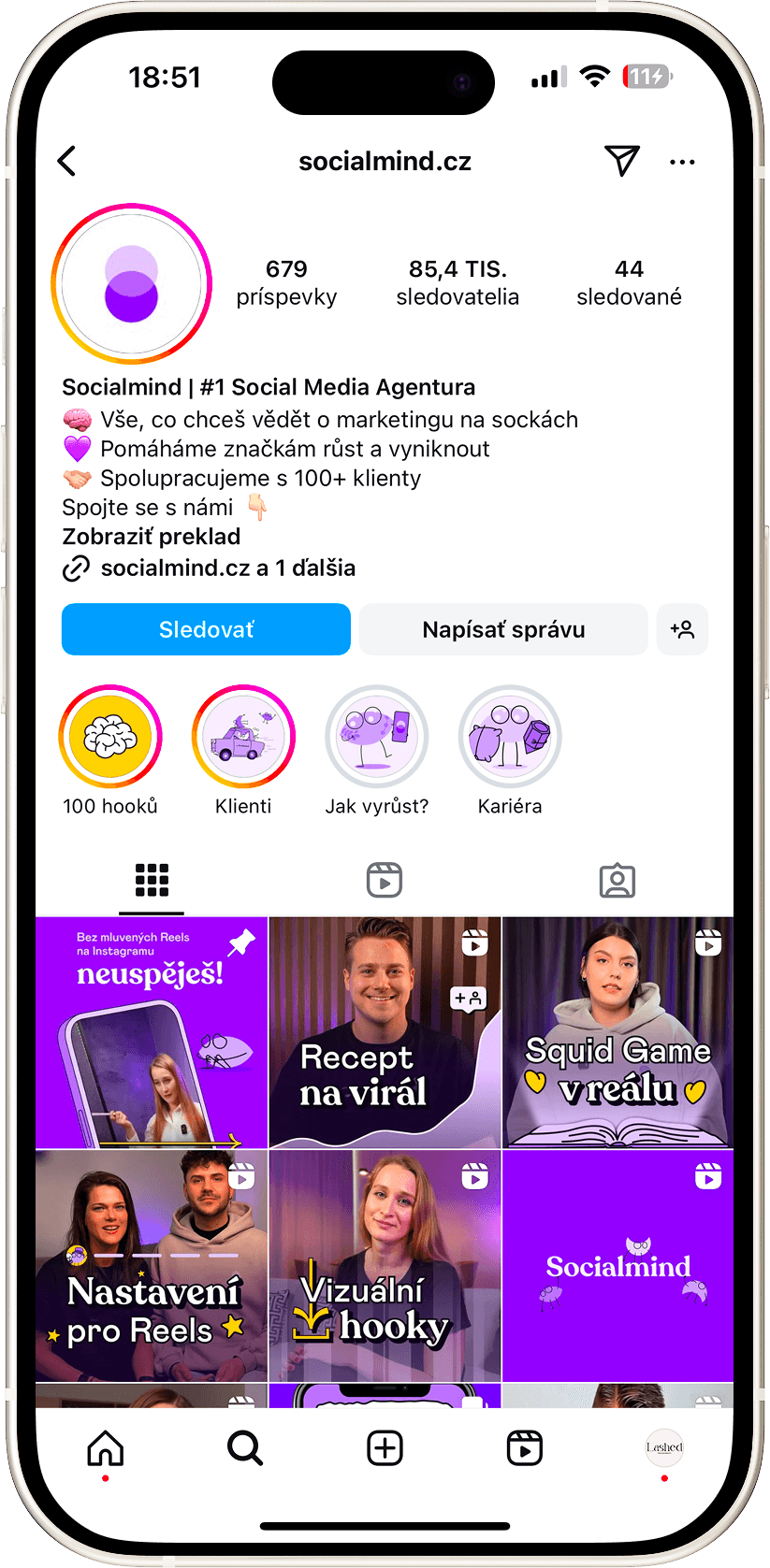Open the three-dot overflow menu
The width and height of the screenshot is (770, 1568).
point(682,162)
